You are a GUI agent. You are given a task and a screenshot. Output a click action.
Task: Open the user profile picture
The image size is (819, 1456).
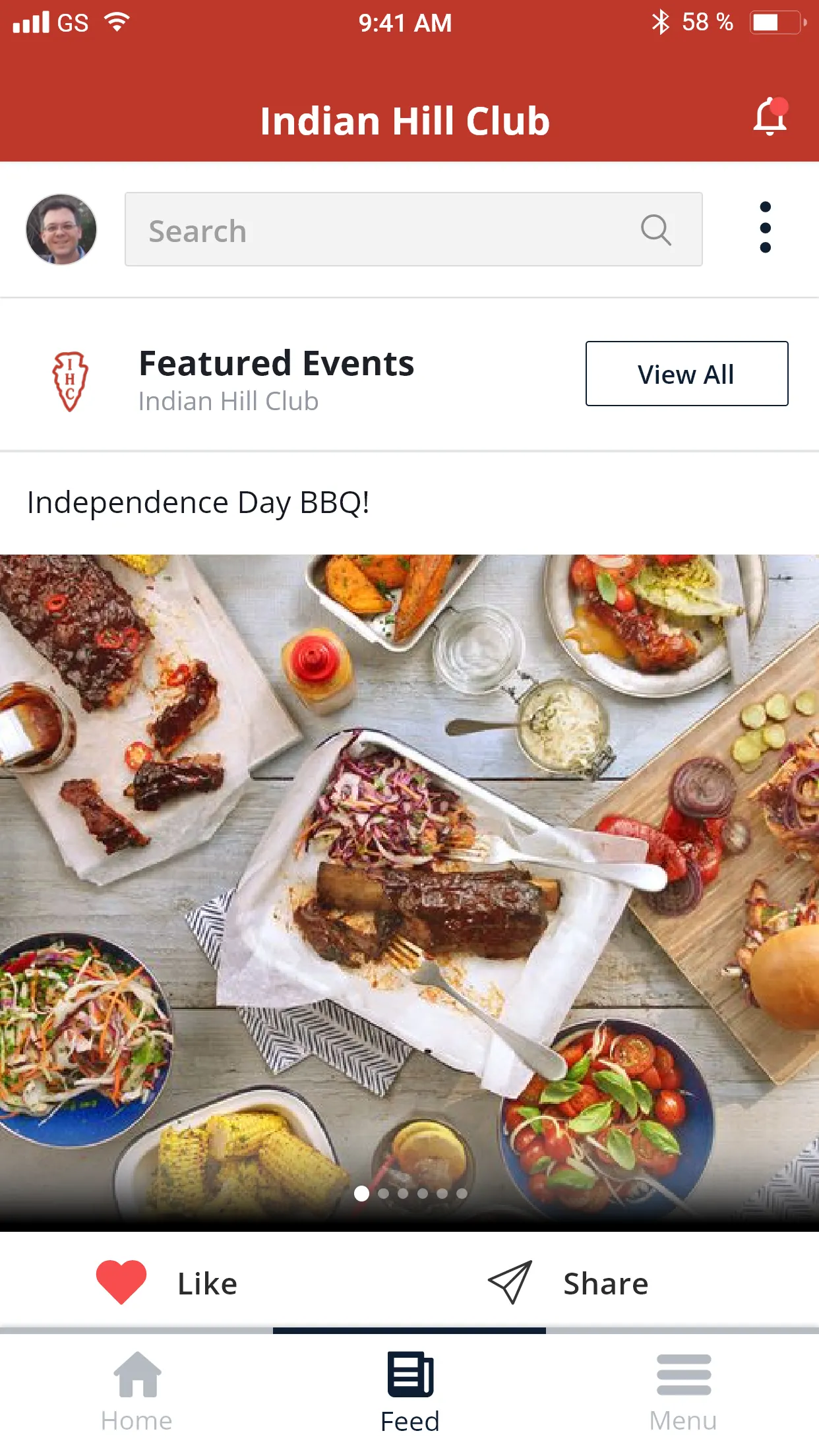point(61,229)
